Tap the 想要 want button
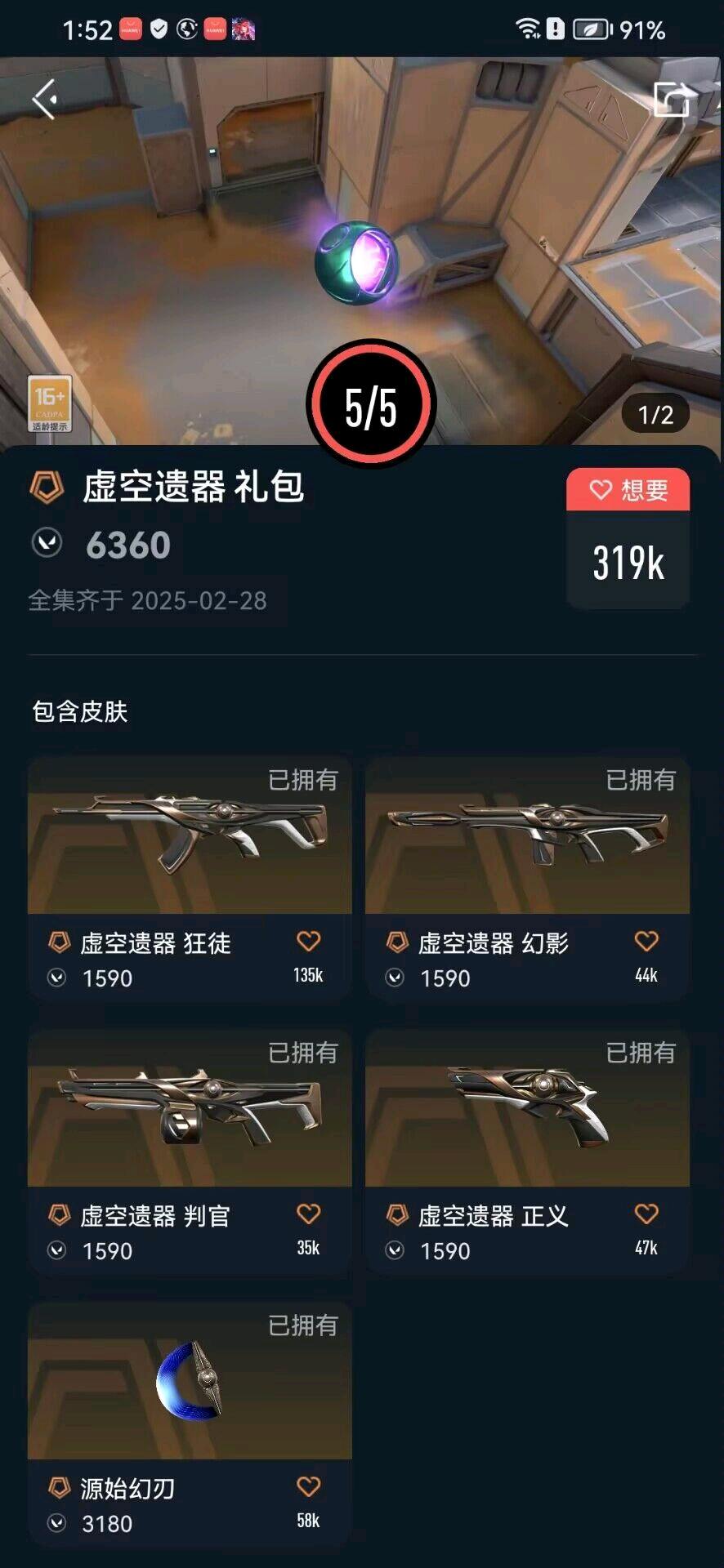This screenshot has height=1568, width=724. click(x=628, y=490)
